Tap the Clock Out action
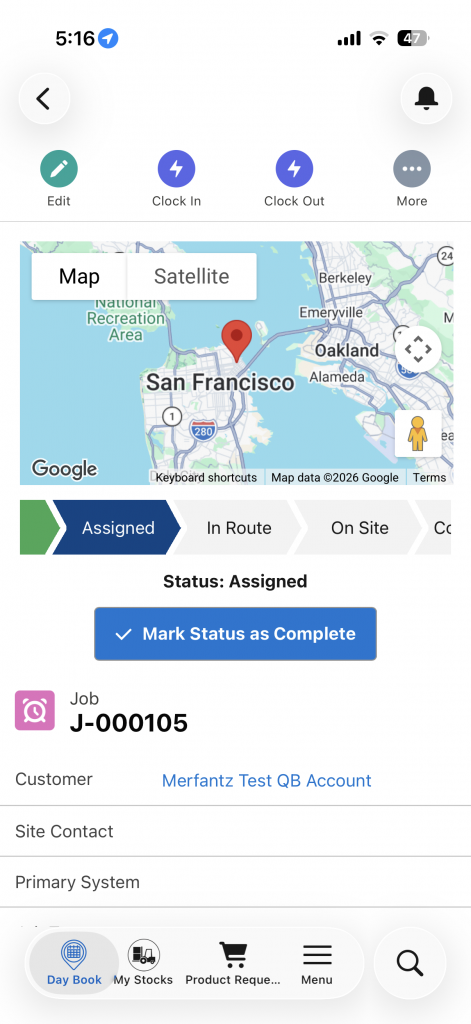 pos(294,178)
